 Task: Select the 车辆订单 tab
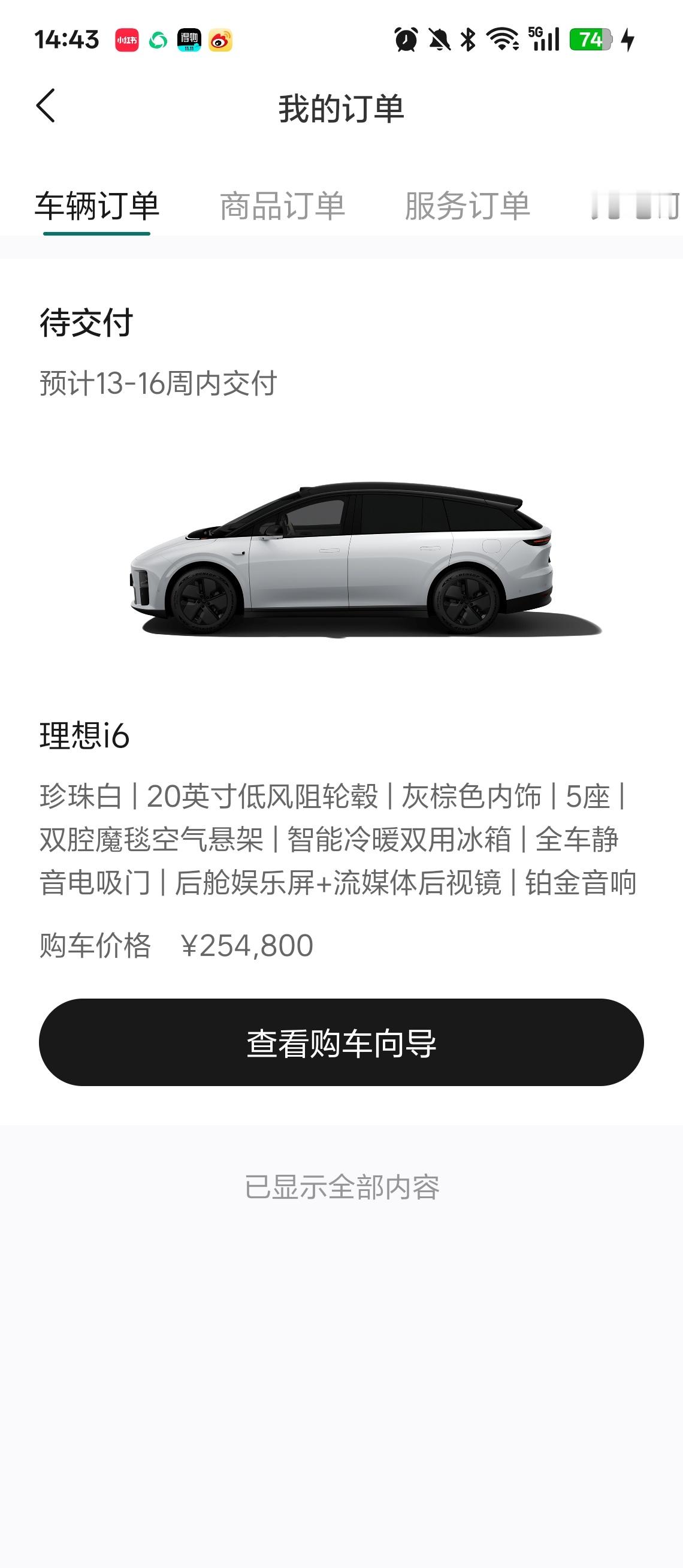click(96, 206)
